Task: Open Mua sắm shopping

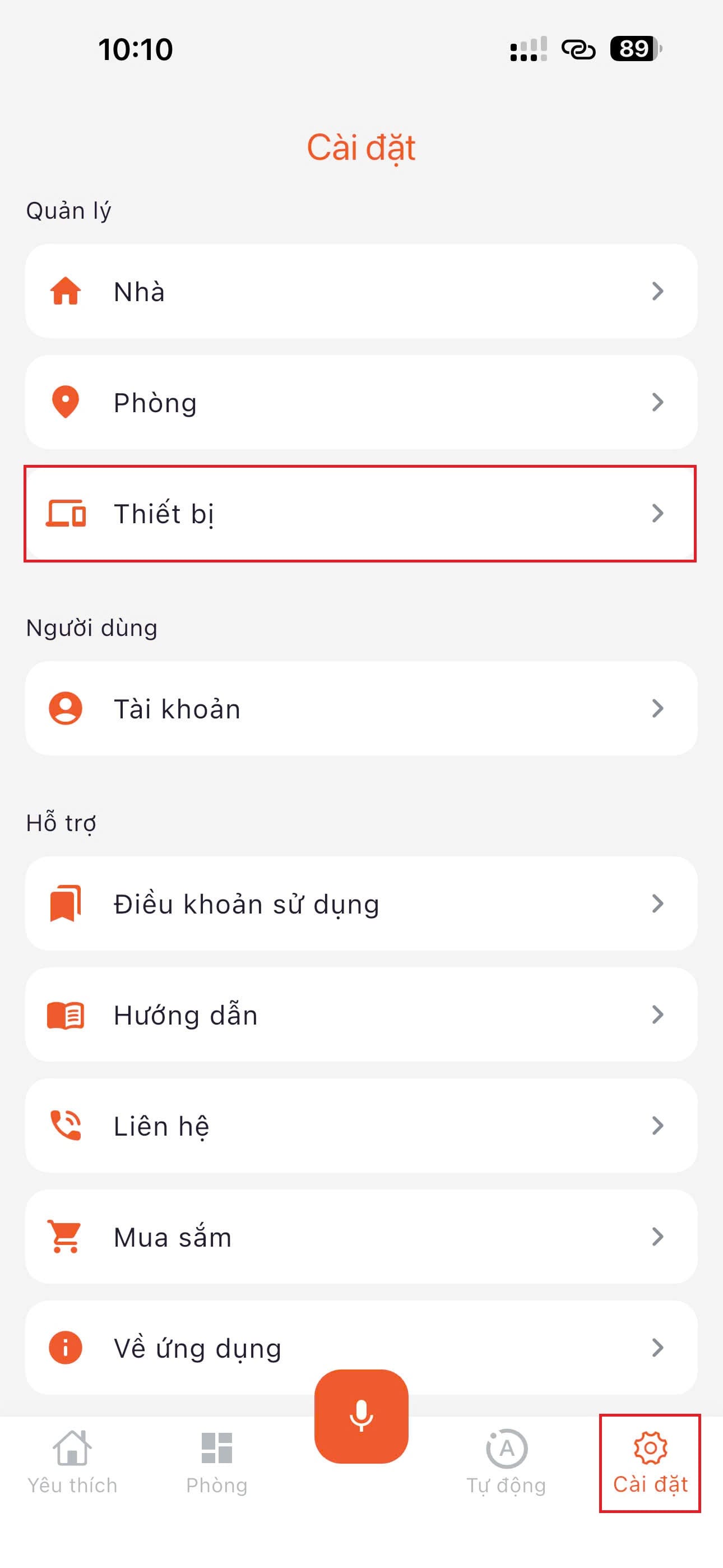Action: pyautogui.click(x=360, y=1236)
